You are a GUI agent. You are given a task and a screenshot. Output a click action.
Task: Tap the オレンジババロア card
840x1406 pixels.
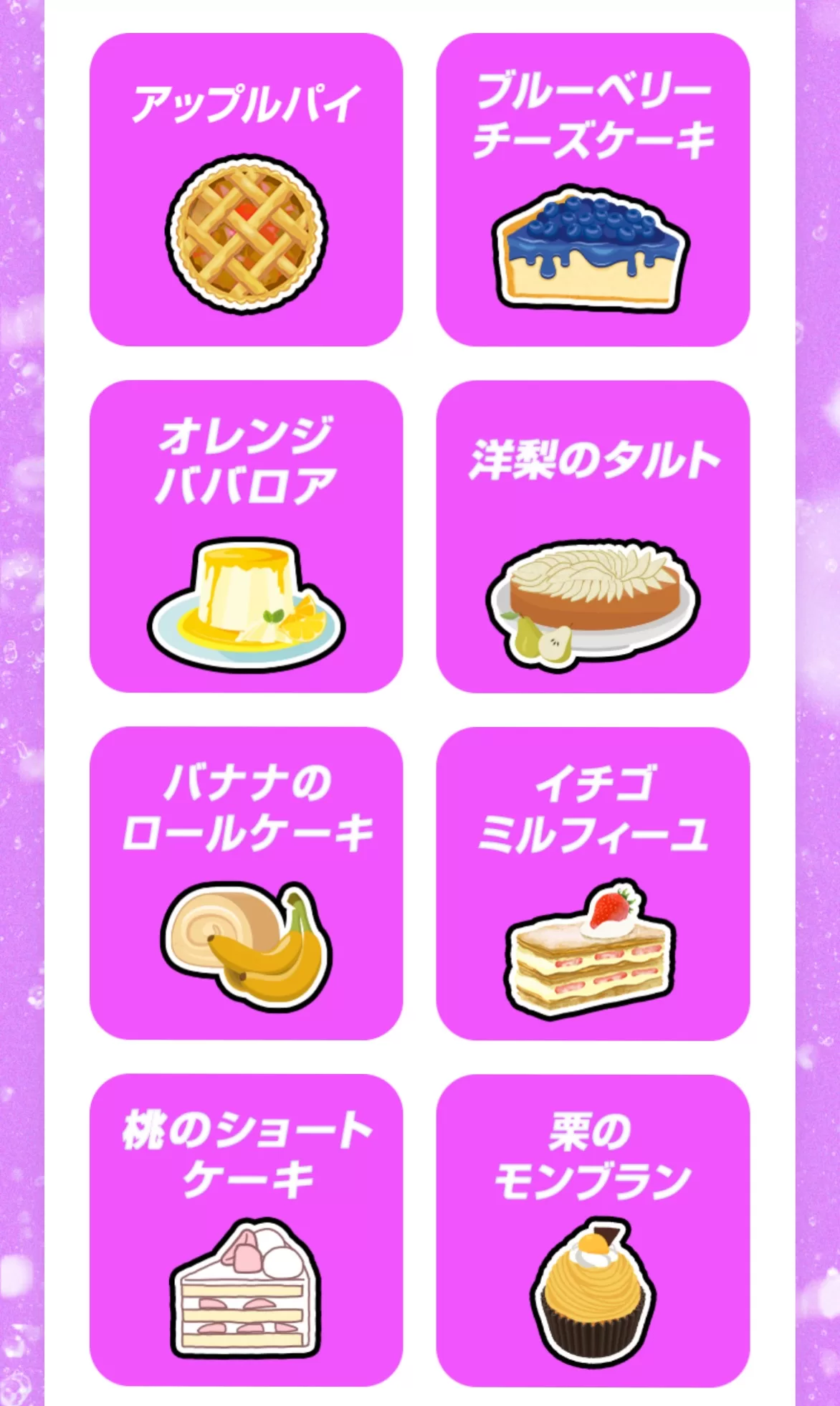point(246,536)
